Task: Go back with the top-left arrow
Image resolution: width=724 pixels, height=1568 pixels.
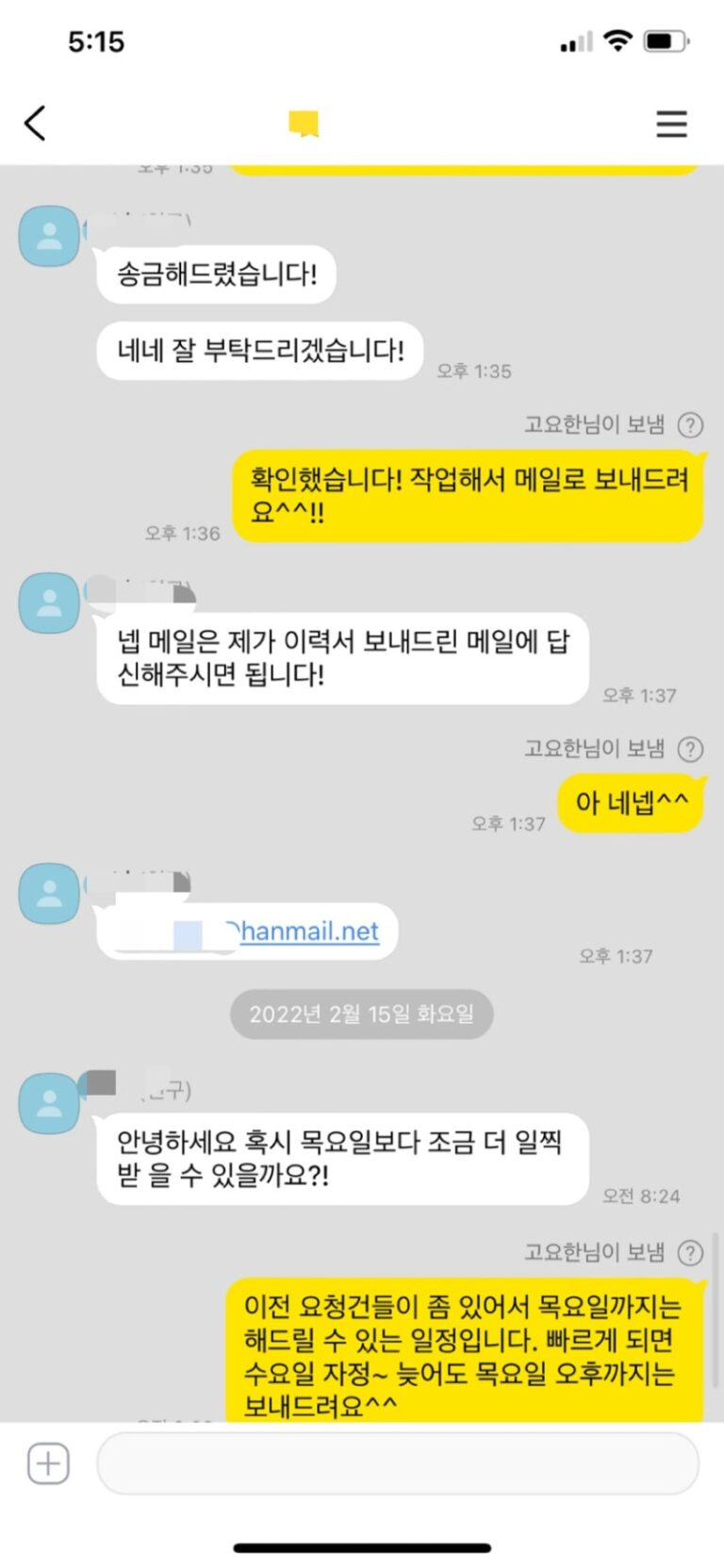Action: pos(35,124)
